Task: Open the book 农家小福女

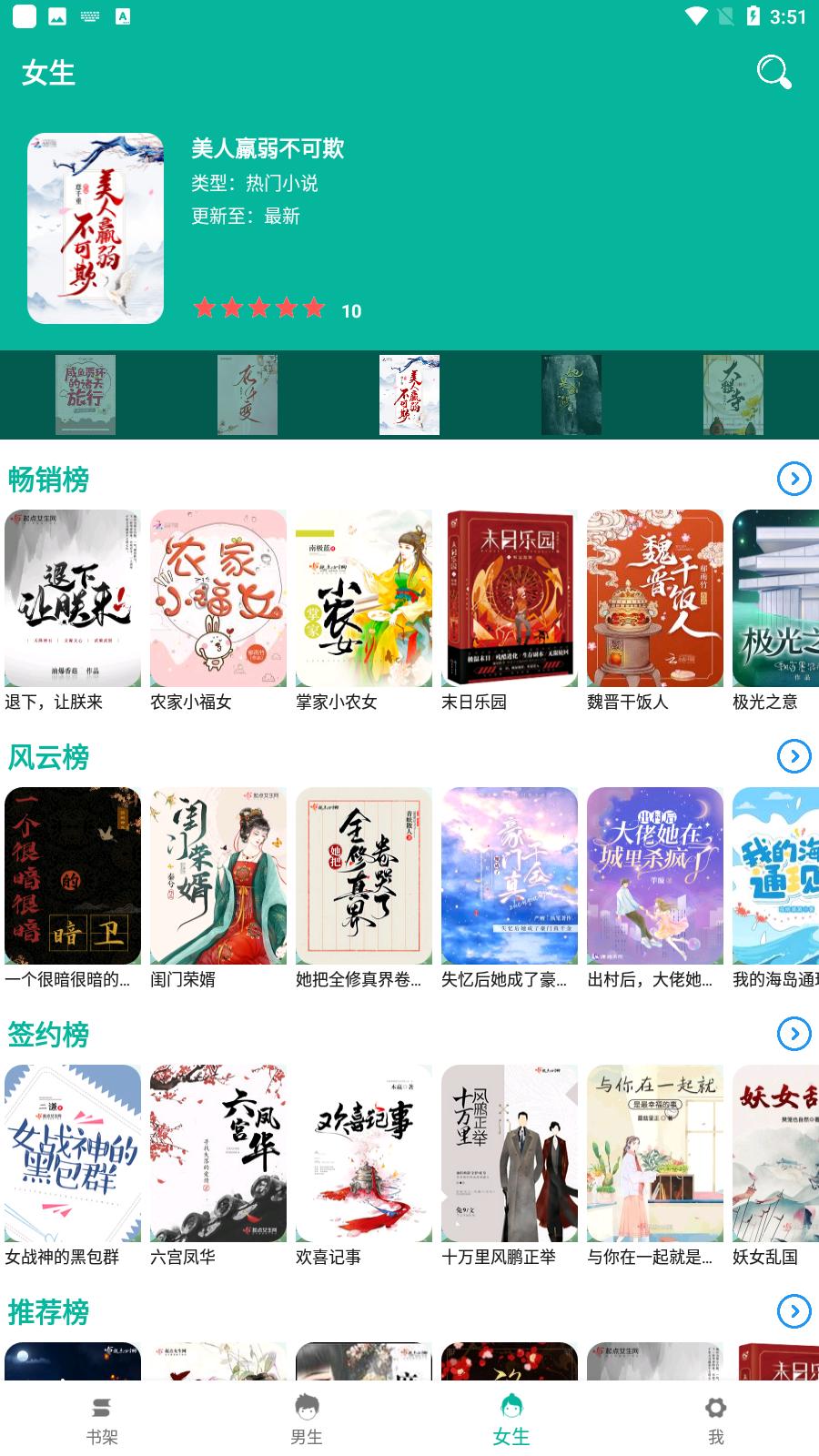Action: coord(218,598)
